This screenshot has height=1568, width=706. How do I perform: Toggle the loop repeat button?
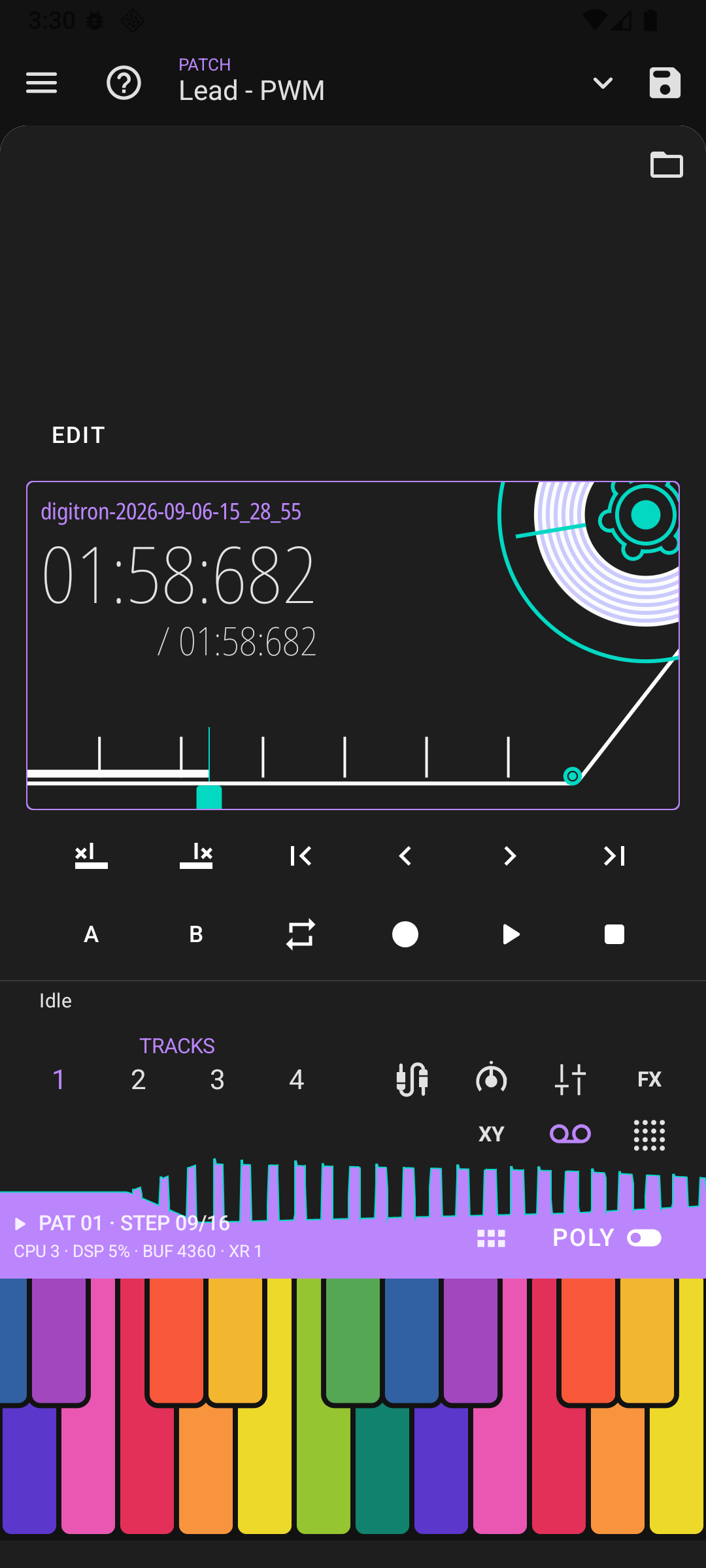click(x=301, y=934)
